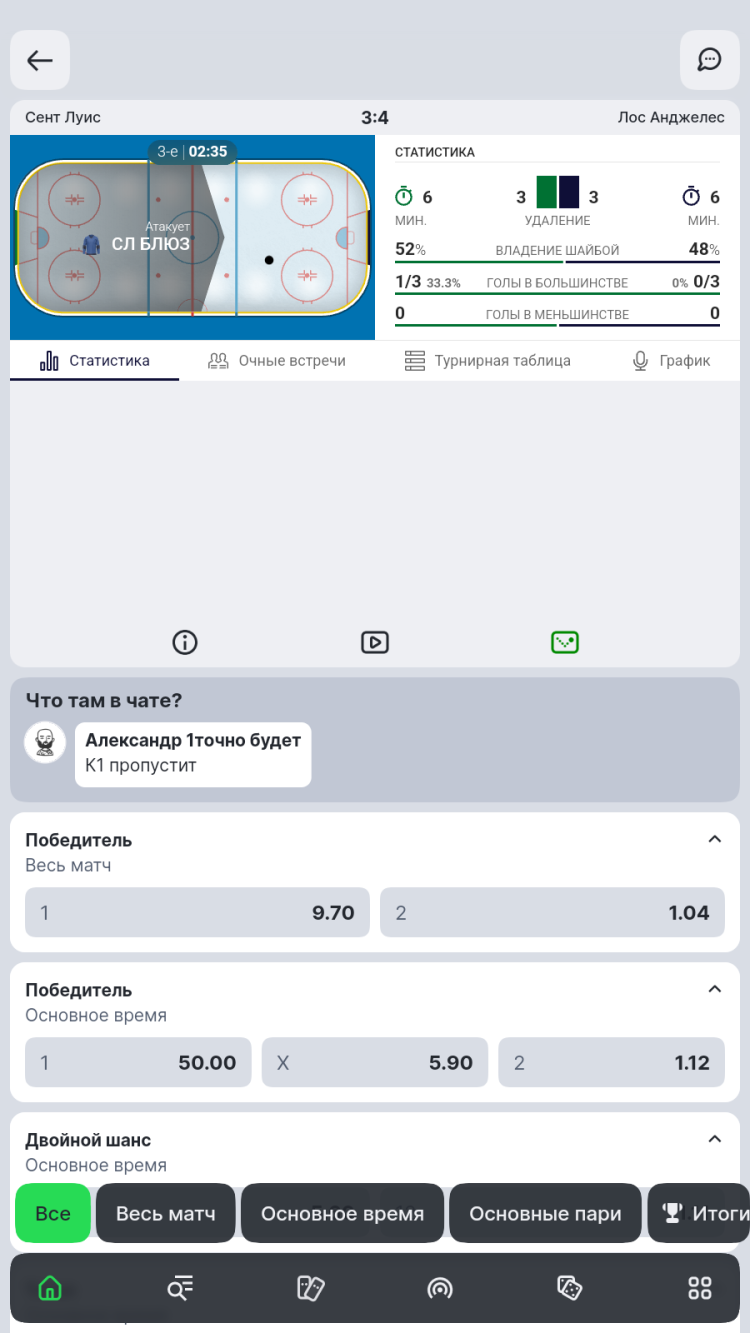
Task: Apply the Основное время filter chip
Action: point(343,1213)
